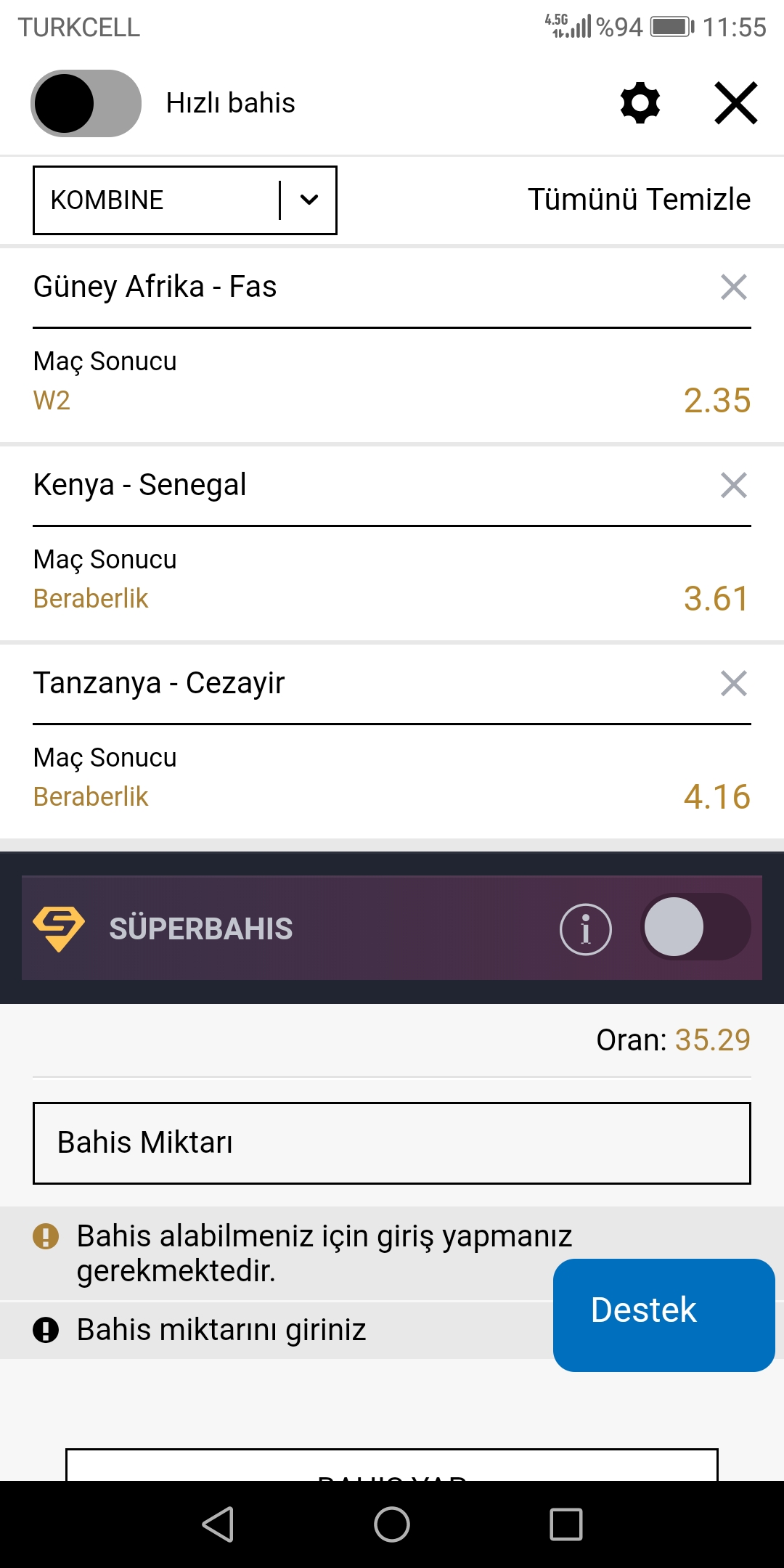Focus the Bahis Miktarı input field

[392, 1143]
